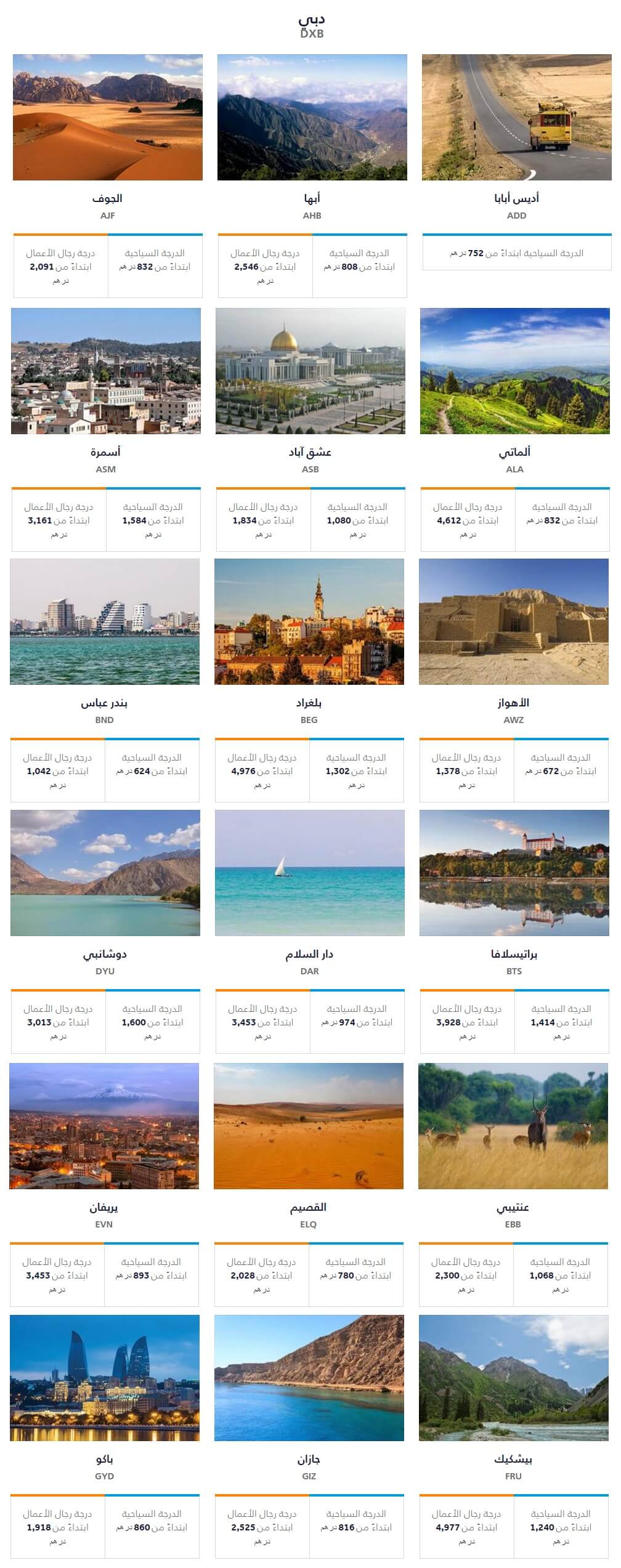Select the 752 economy fare to Addis Ababa

(x=516, y=253)
